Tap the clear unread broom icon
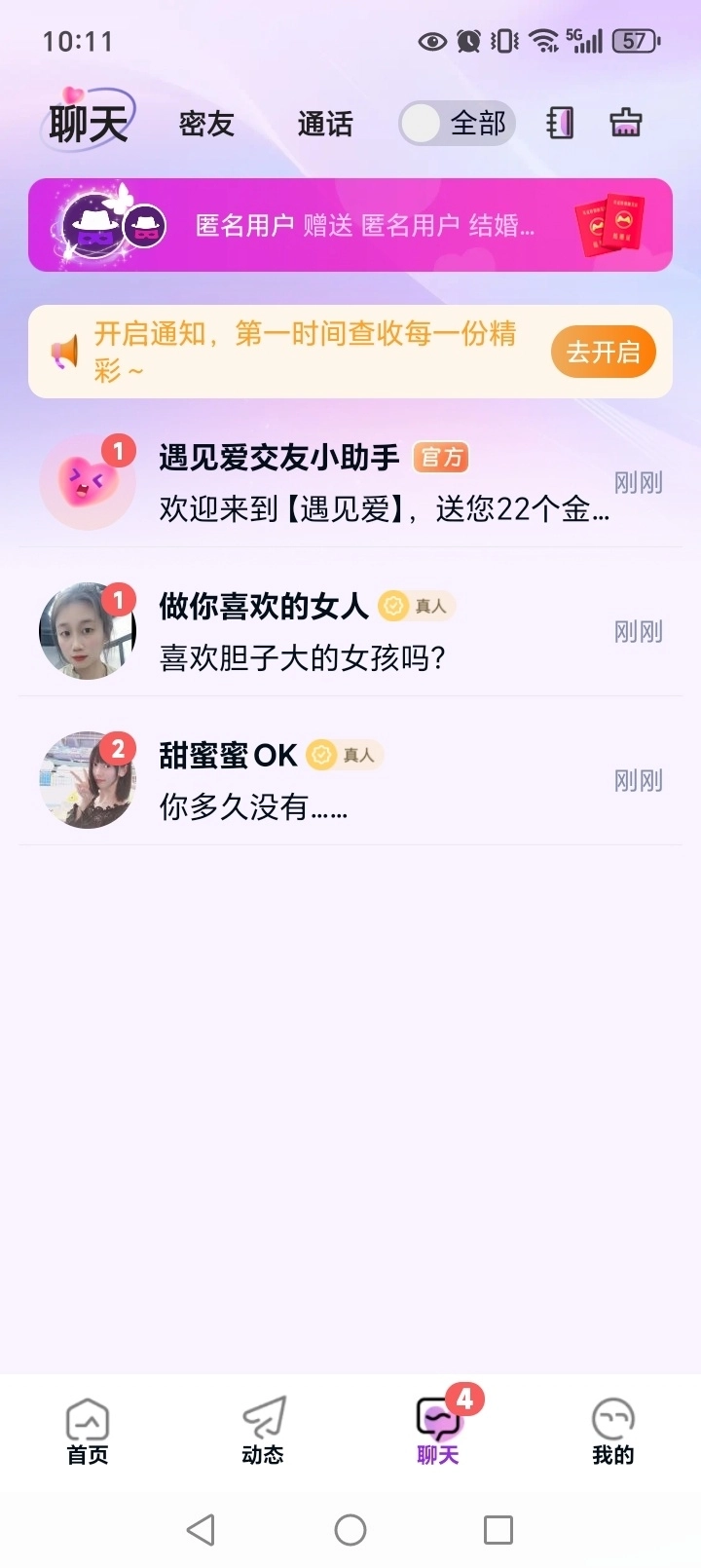Viewport: 701px width, 1568px height. [x=625, y=124]
